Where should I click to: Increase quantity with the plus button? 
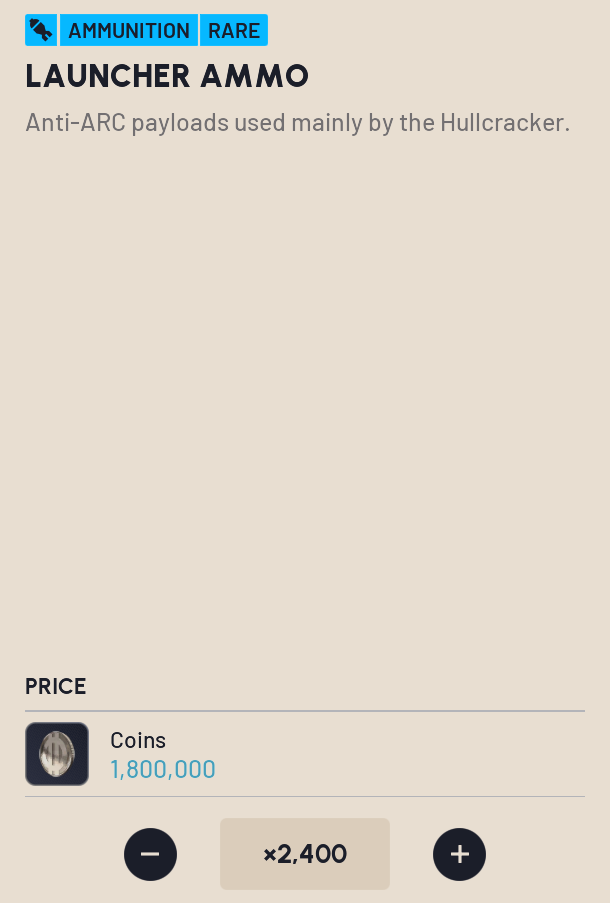point(459,854)
